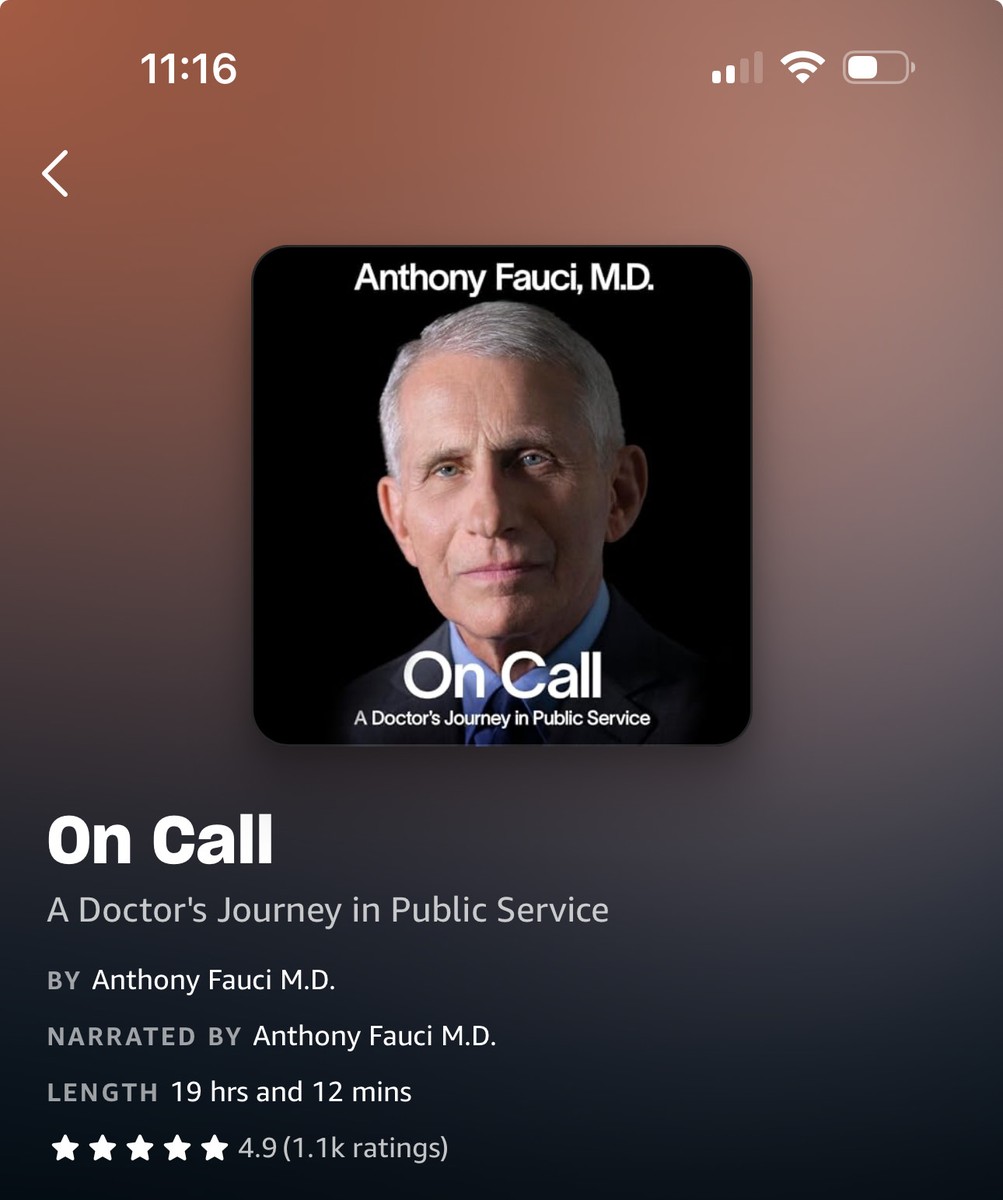Image resolution: width=1003 pixels, height=1200 pixels.
Task: View the 4.9 star ratings (1.1k)
Action: (250, 1147)
